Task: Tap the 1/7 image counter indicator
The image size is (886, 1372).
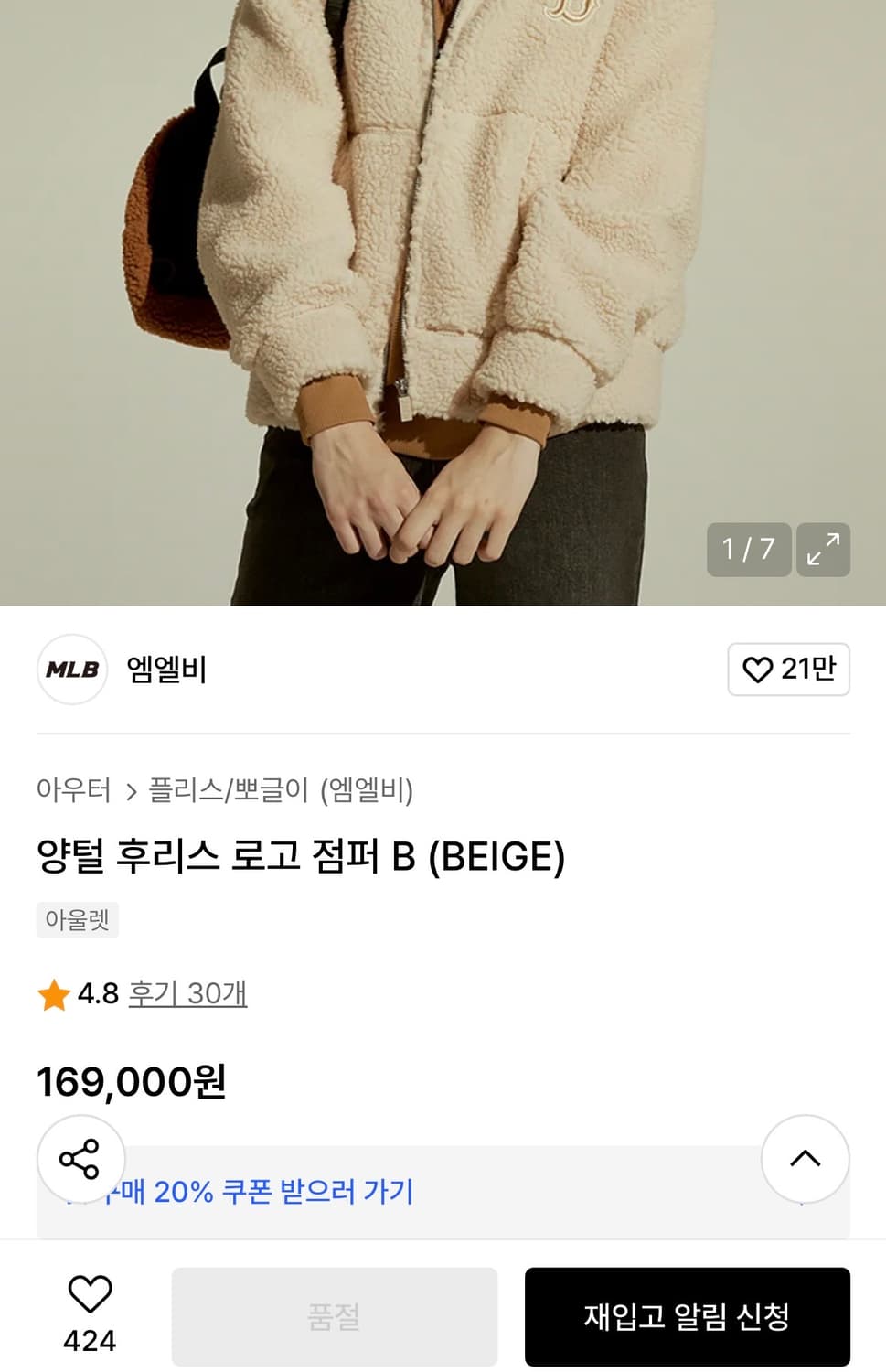Action: point(747,549)
